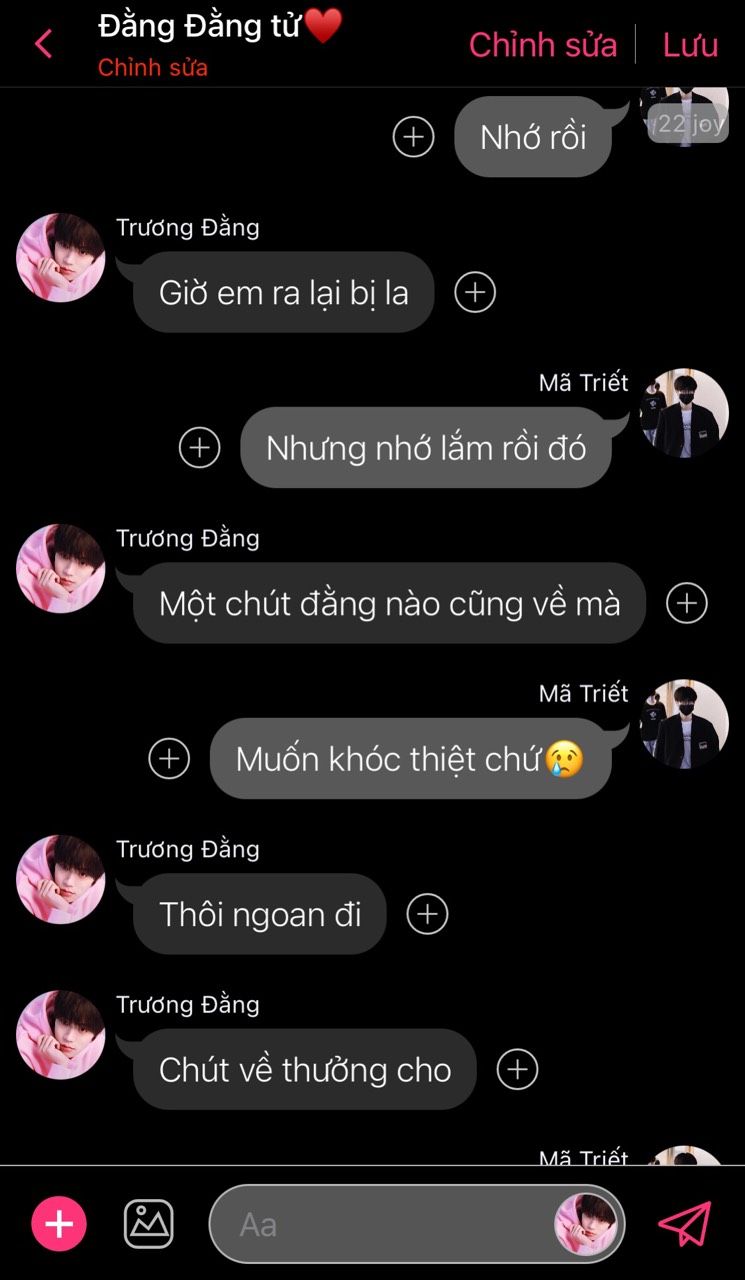Tap plus icon beside 'Nhớ rồi' message
The image size is (745, 1280).
[x=414, y=137]
